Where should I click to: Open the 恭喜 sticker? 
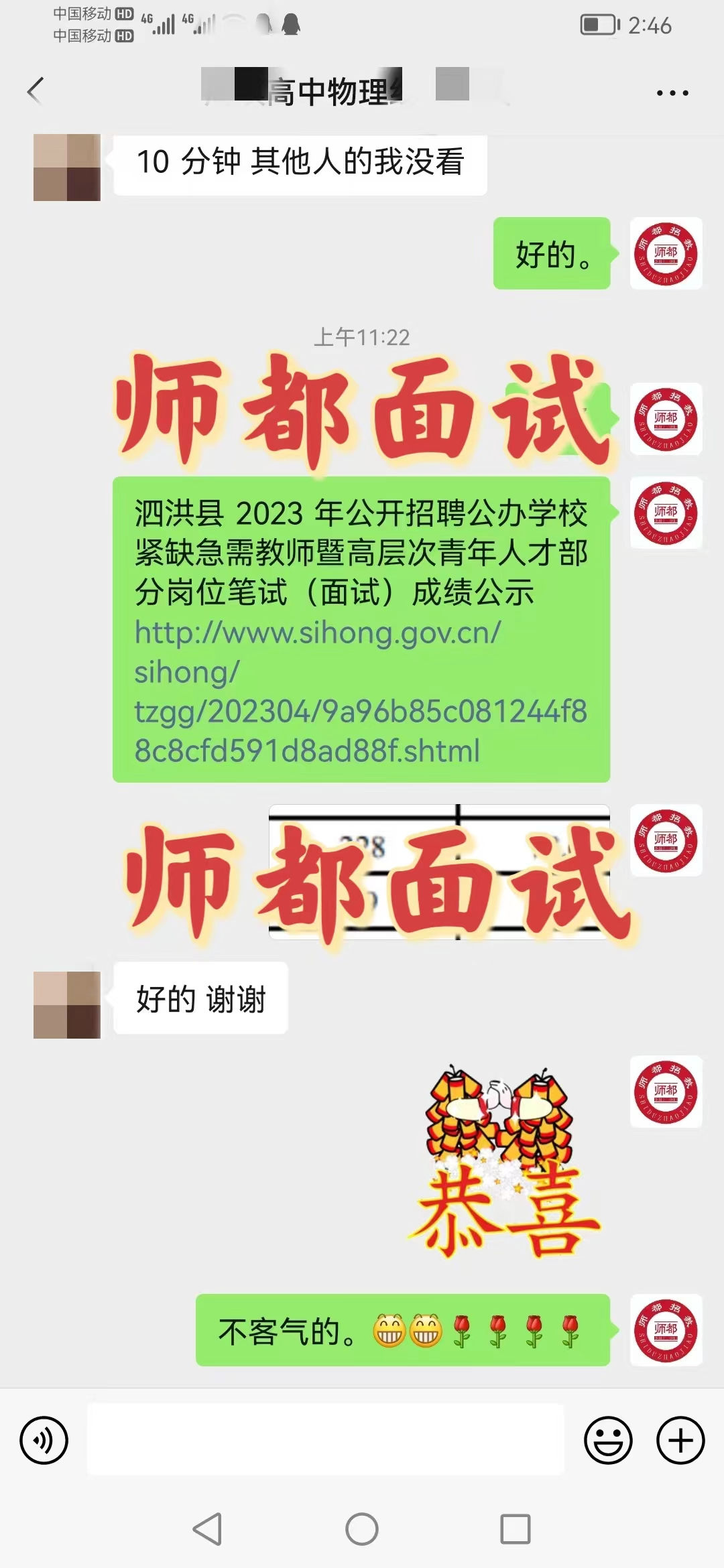(x=501, y=1161)
